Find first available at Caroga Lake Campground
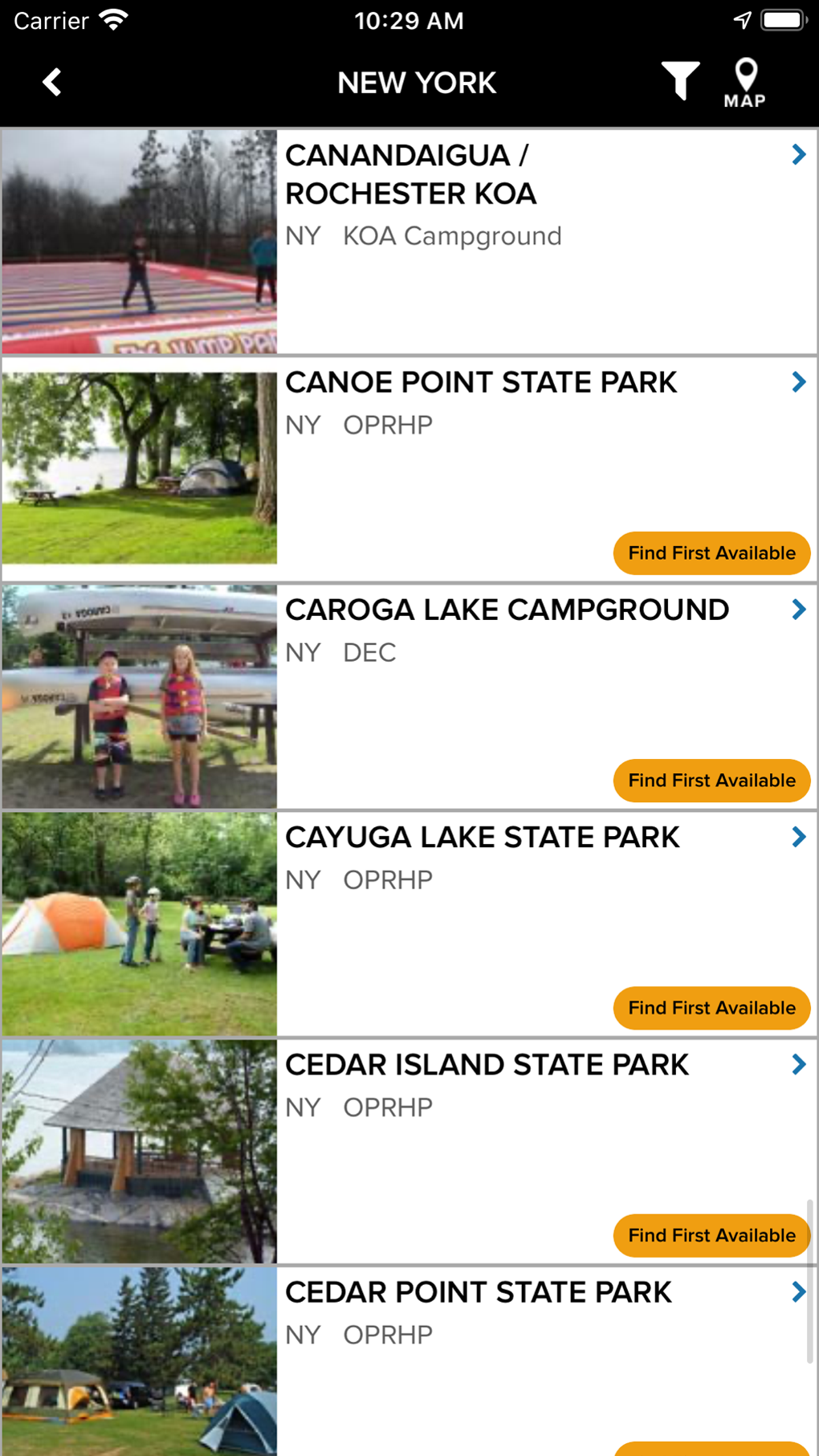Screen dimensions: 819x1456 [x=711, y=781]
